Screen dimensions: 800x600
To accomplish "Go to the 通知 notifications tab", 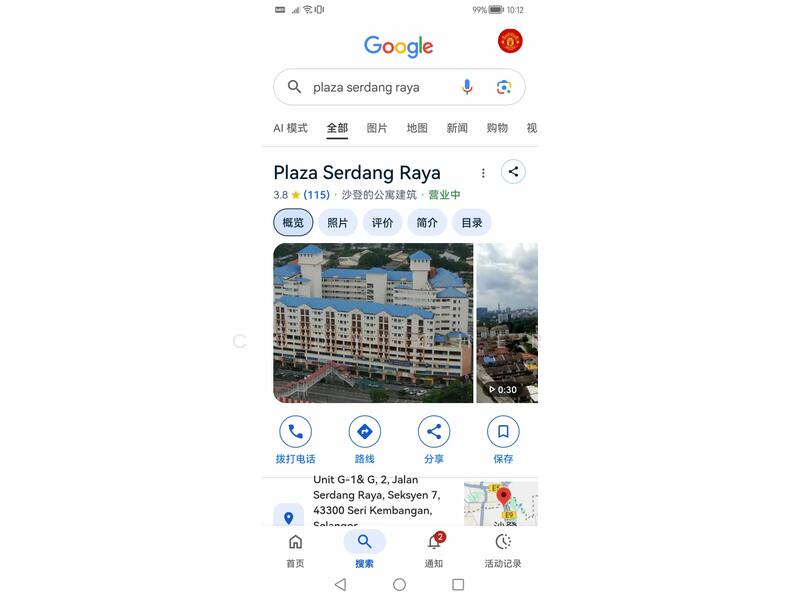I will (434, 548).
